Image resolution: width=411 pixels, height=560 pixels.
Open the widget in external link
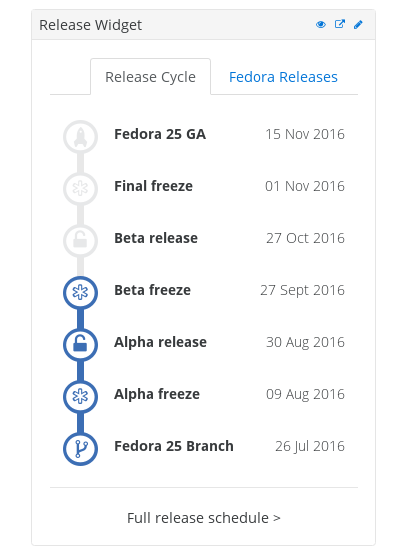click(x=340, y=24)
